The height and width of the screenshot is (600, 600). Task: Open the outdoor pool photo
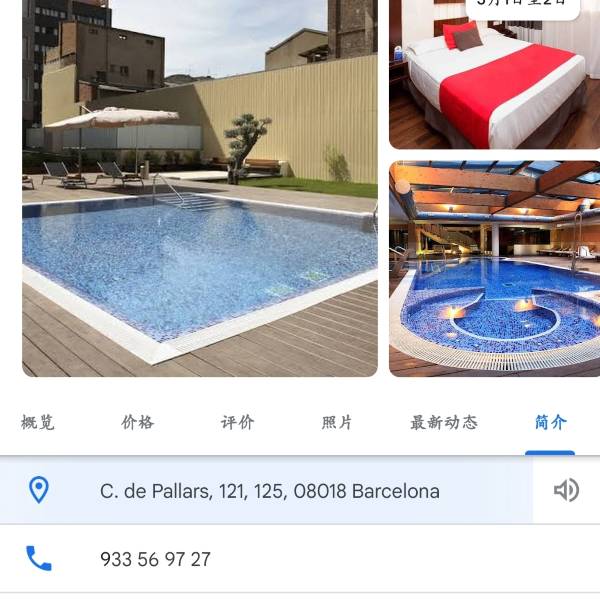[x=200, y=190]
